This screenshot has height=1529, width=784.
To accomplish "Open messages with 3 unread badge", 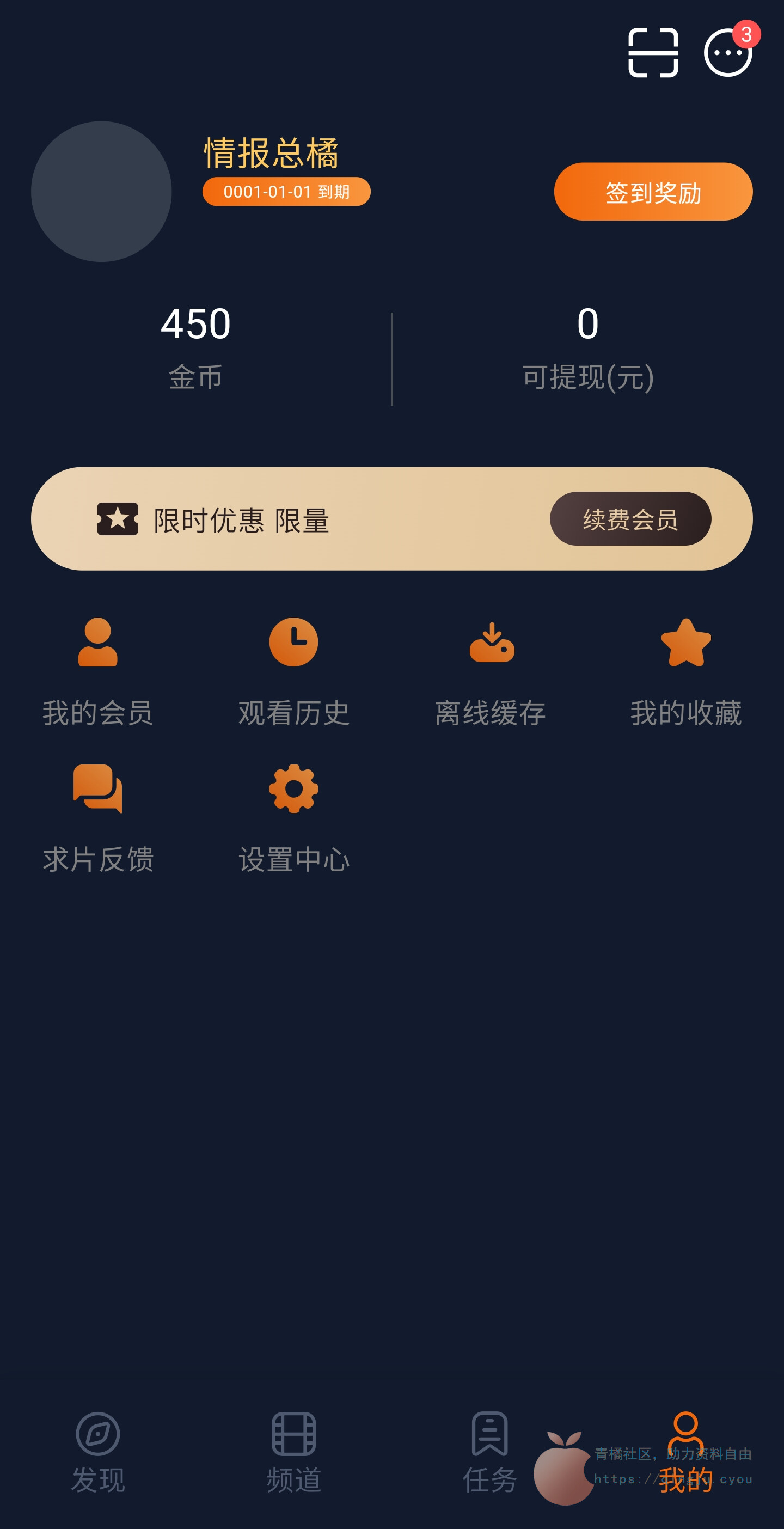I will point(728,52).
